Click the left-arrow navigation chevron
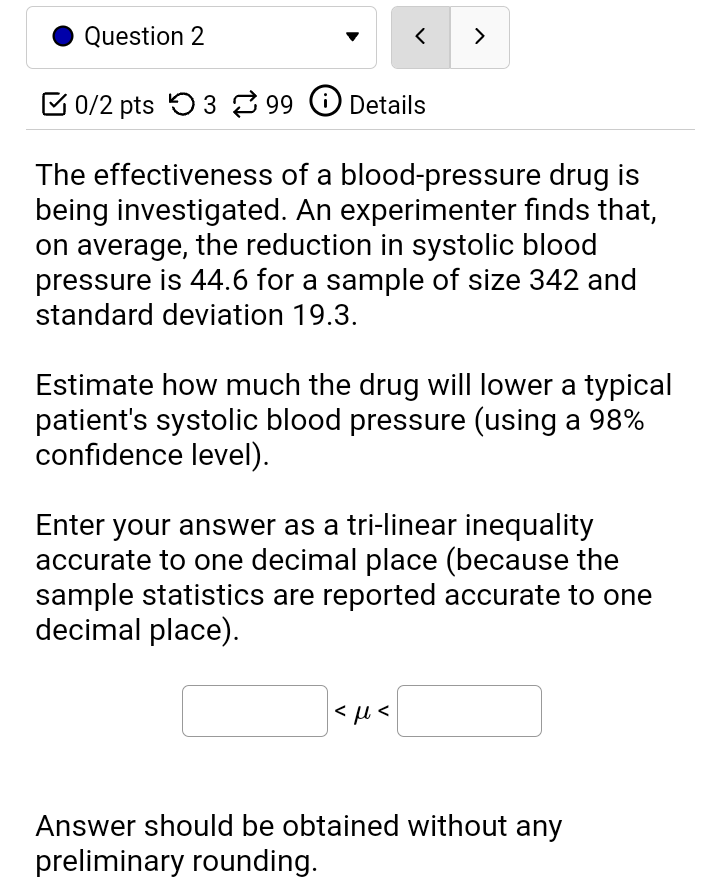720x885 pixels. pyautogui.click(x=420, y=36)
